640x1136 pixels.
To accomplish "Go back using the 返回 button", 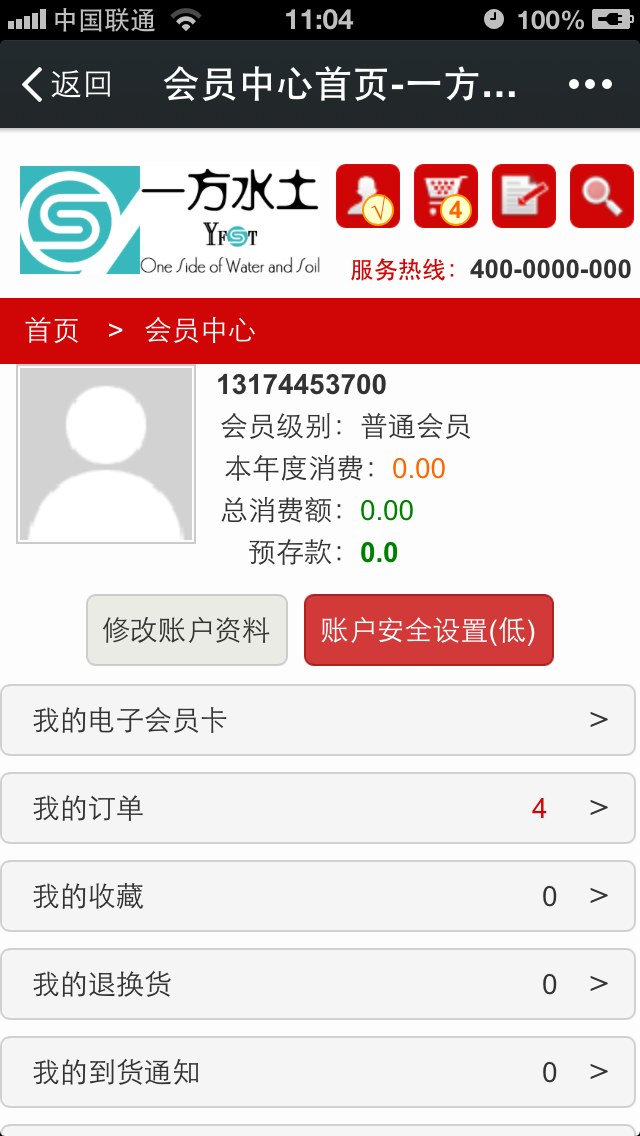I will (67, 85).
